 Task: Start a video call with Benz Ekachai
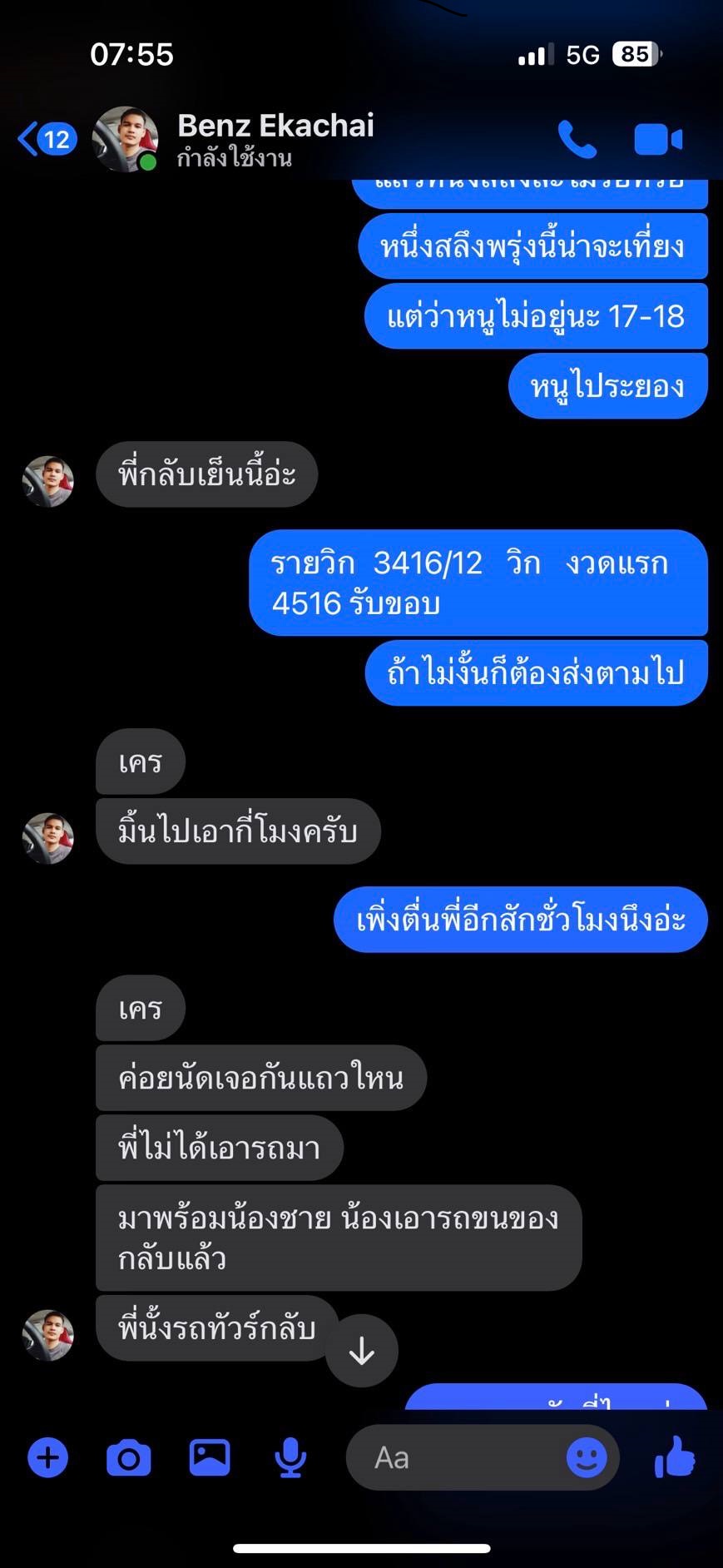(x=657, y=139)
